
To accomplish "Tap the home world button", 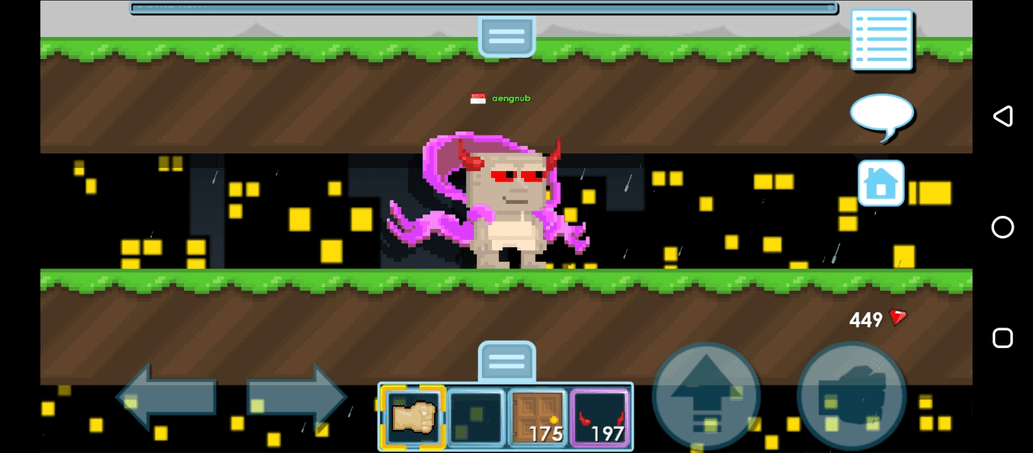I will (x=881, y=183).
